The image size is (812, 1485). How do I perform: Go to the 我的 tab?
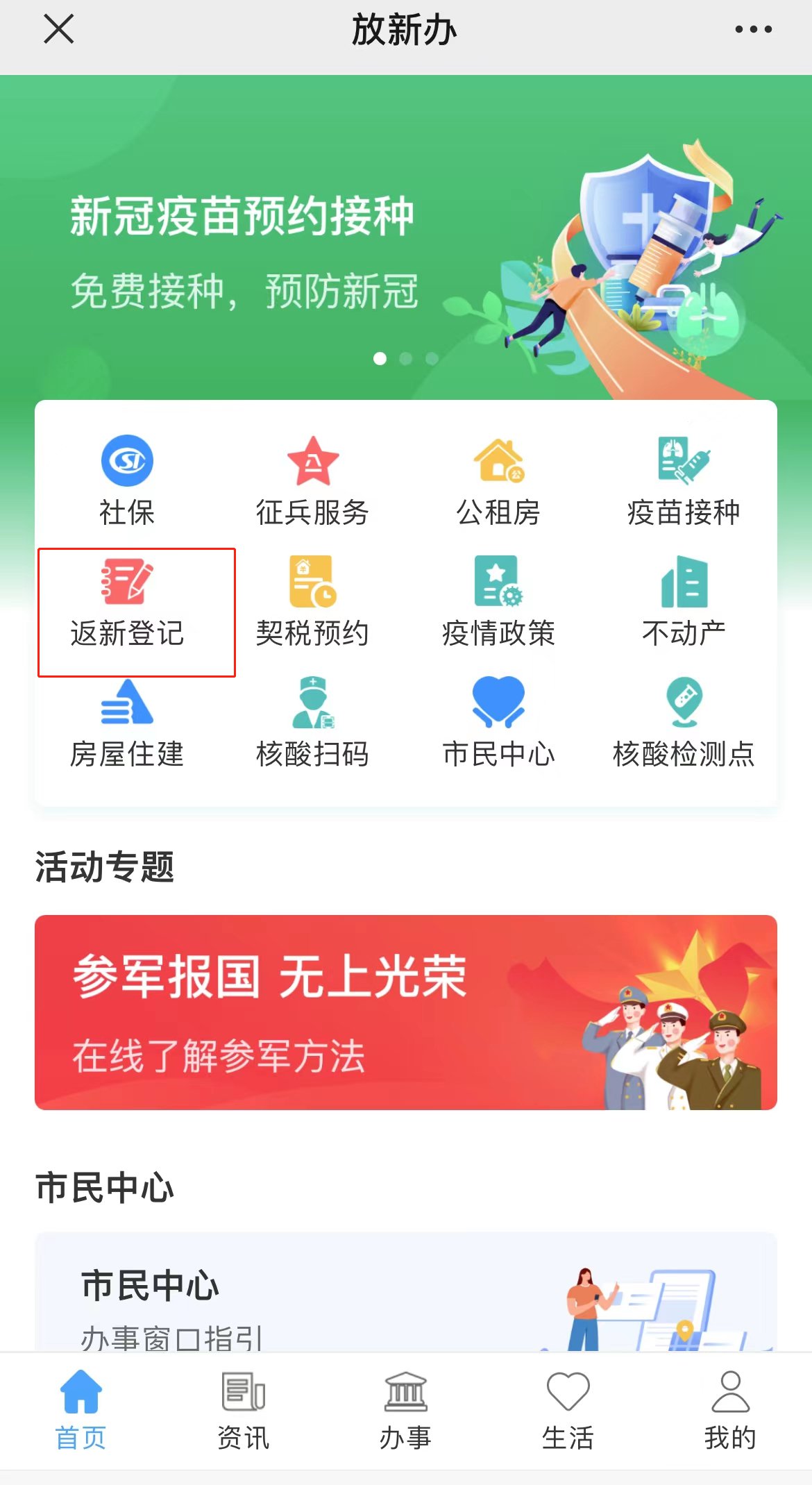[730, 1411]
